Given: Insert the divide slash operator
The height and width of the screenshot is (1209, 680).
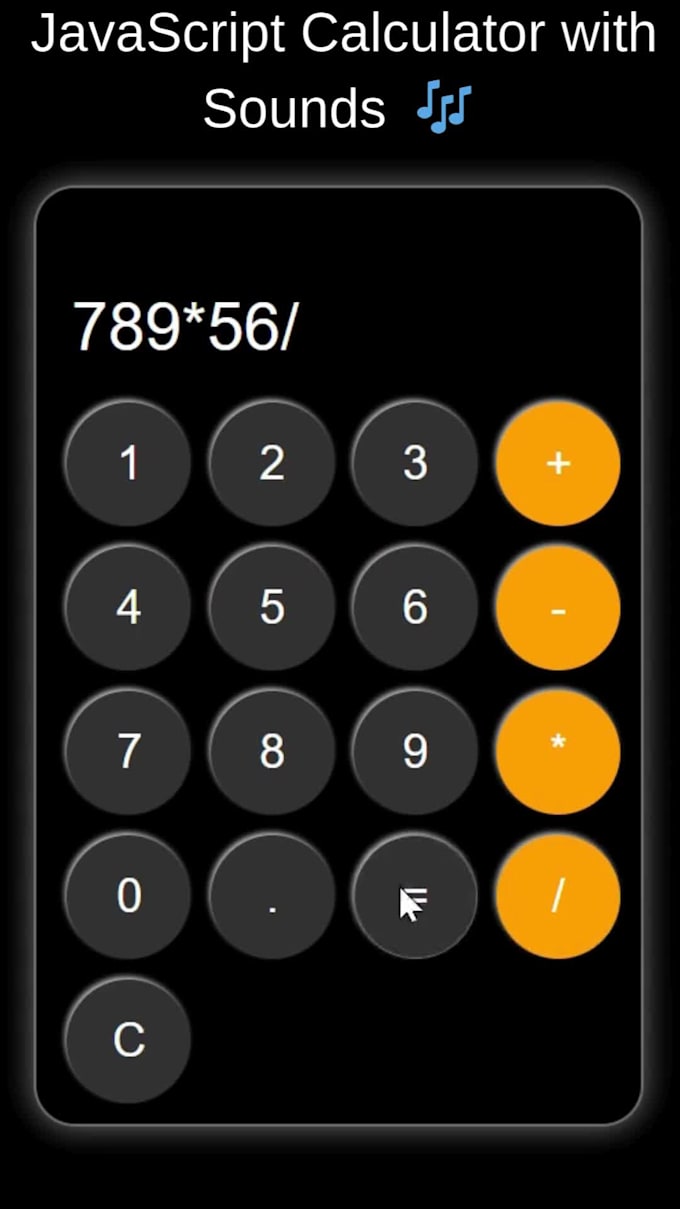Looking at the screenshot, I should 558,895.
